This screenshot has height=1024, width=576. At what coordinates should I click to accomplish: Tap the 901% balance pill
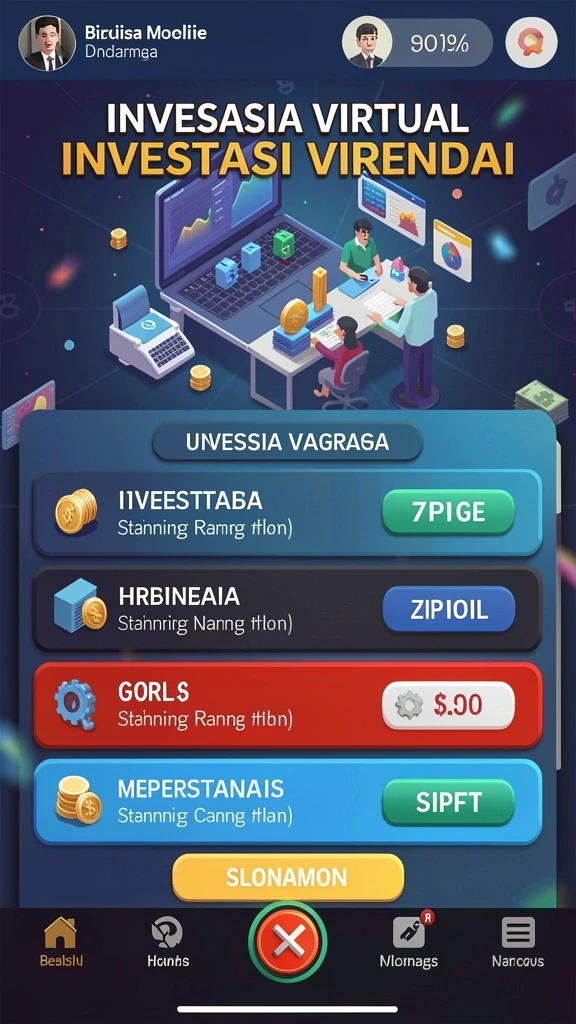point(417,43)
